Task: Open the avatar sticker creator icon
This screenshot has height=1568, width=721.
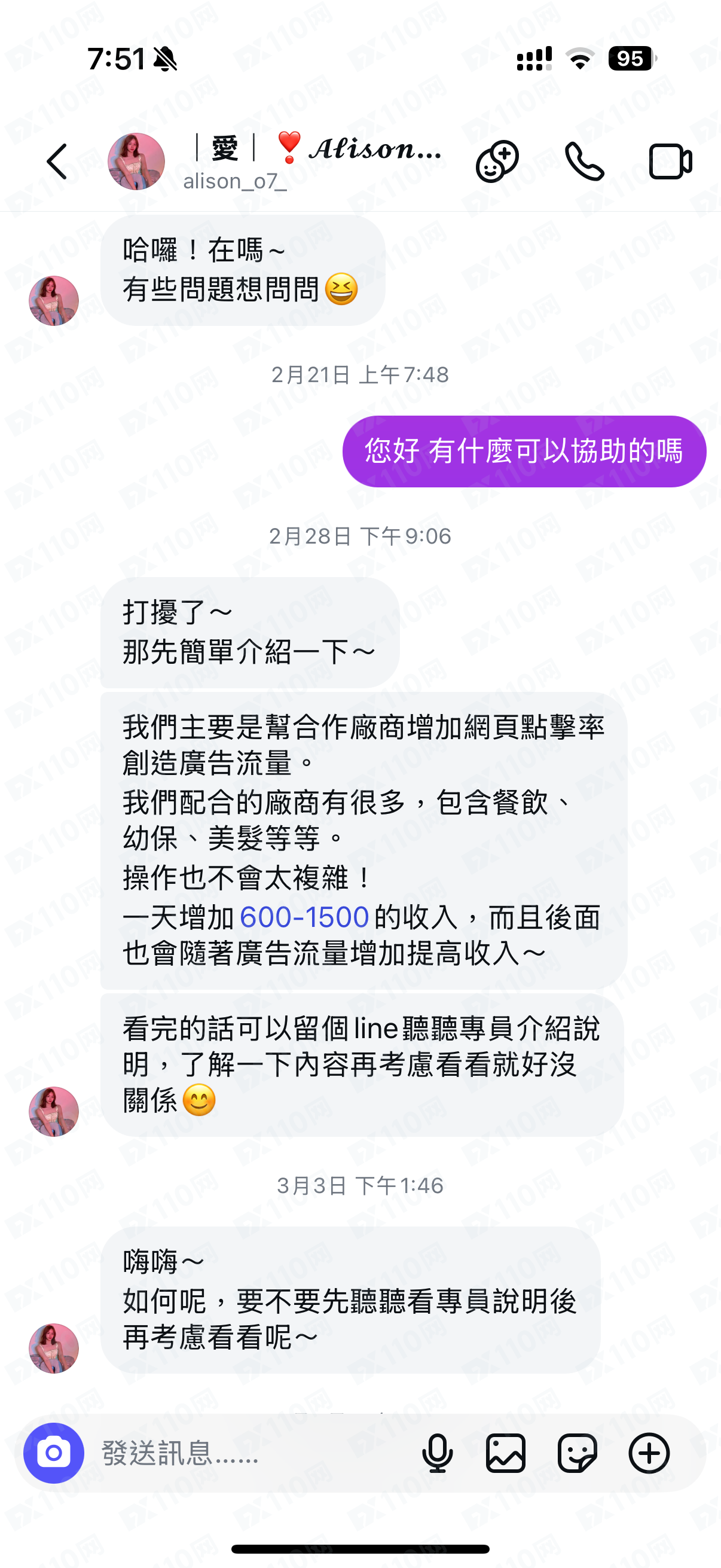Action: pyautogui.click(x=497, y=162)
